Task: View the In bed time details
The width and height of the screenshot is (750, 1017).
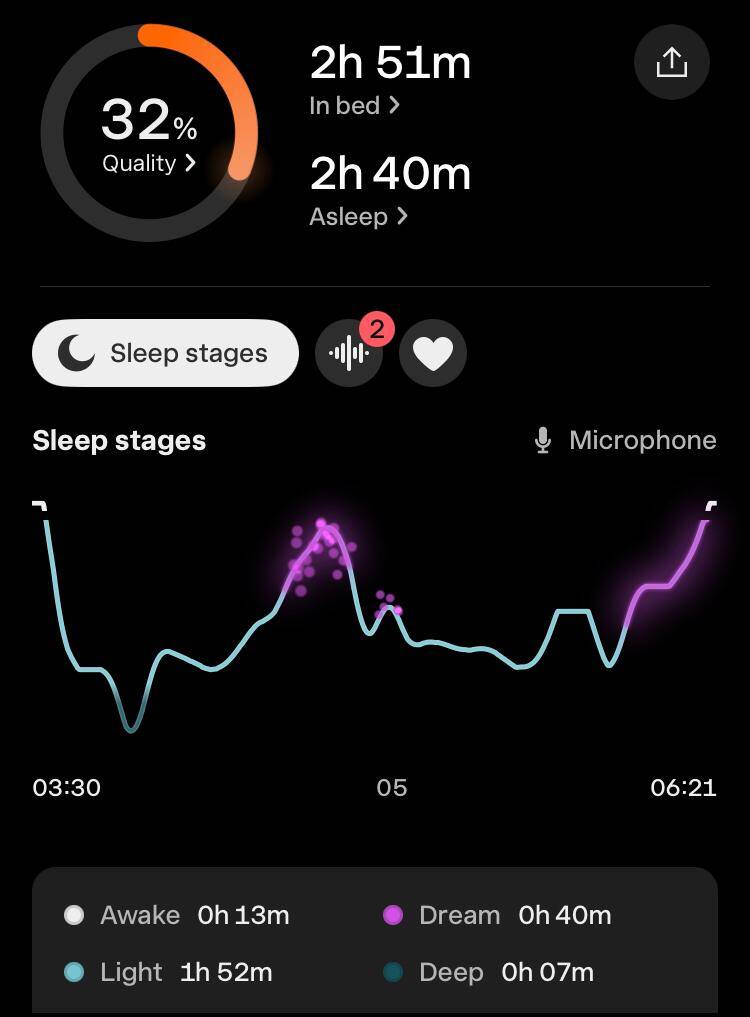Action: pyautogui.click(x=354, y=105)
